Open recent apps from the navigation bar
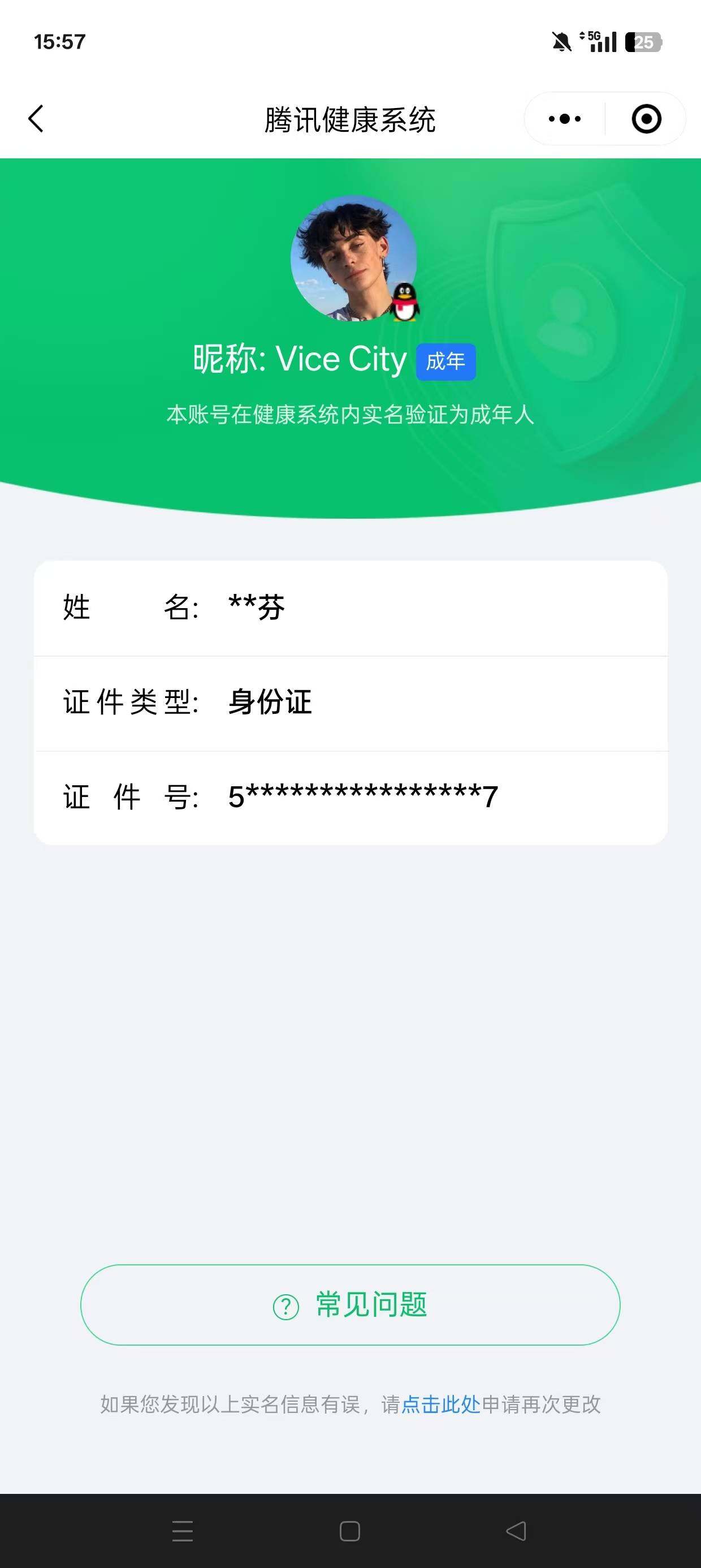The image size is (701, 1568). 183,1531
